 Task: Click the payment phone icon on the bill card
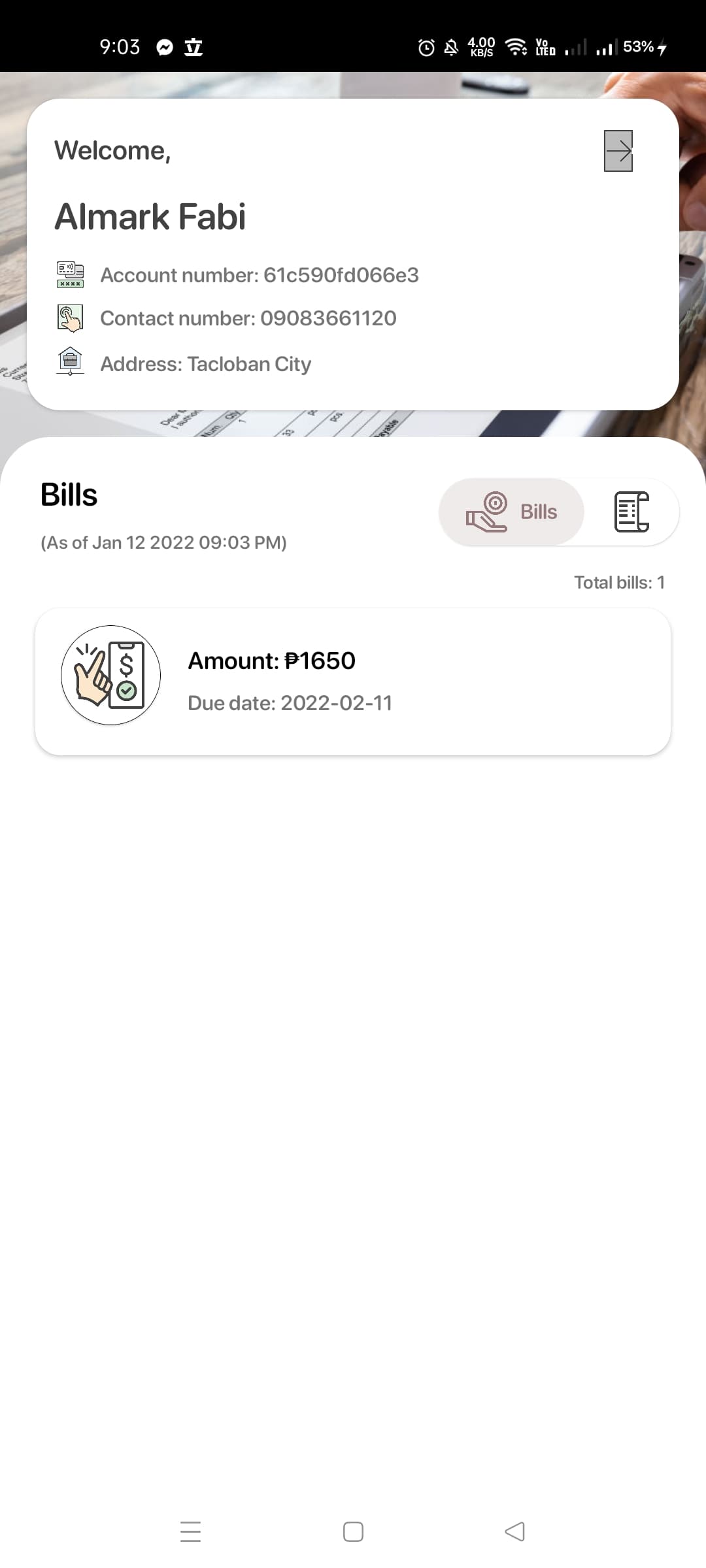click(x=111, y=675)
